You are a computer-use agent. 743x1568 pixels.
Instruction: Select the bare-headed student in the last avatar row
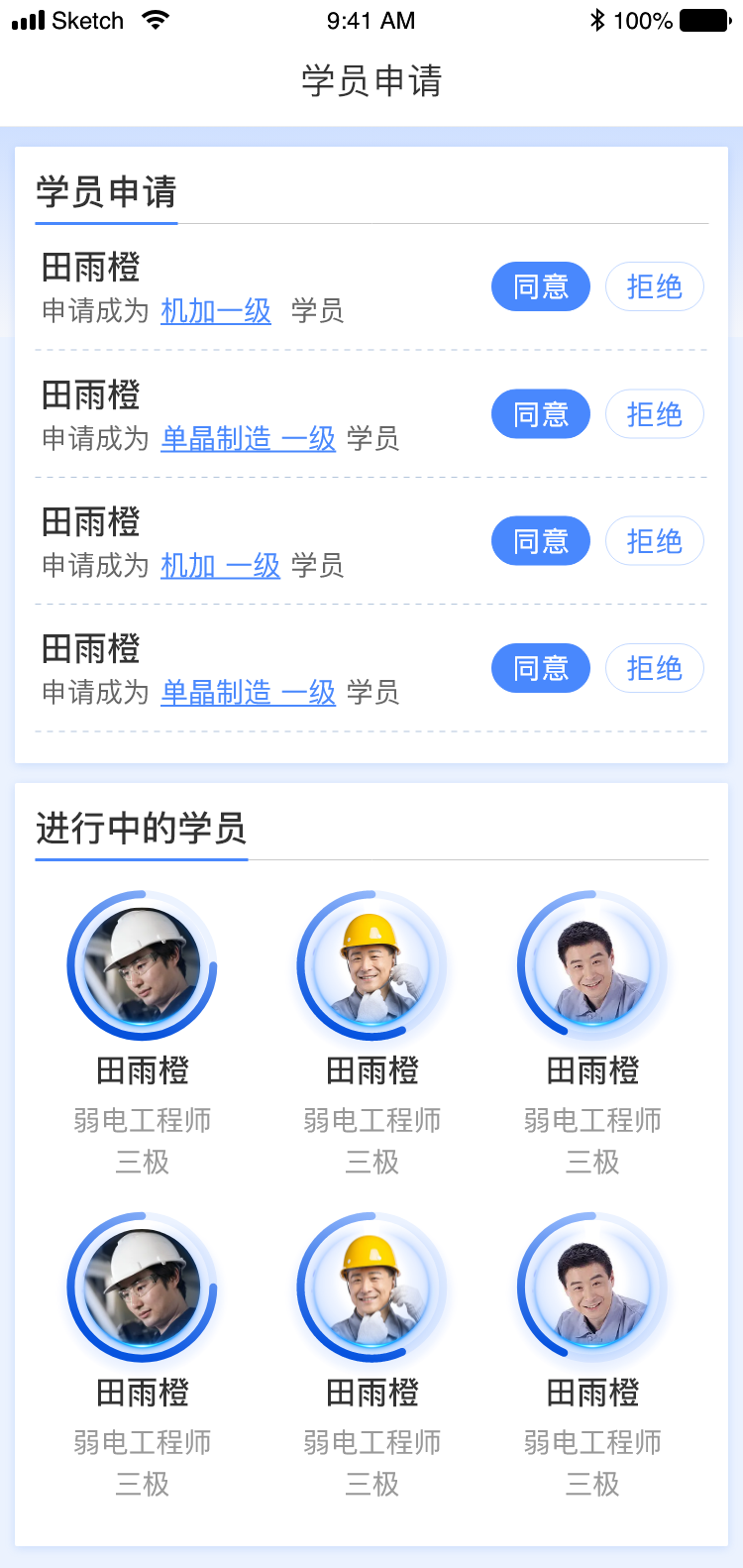[x=592, y=1288]
